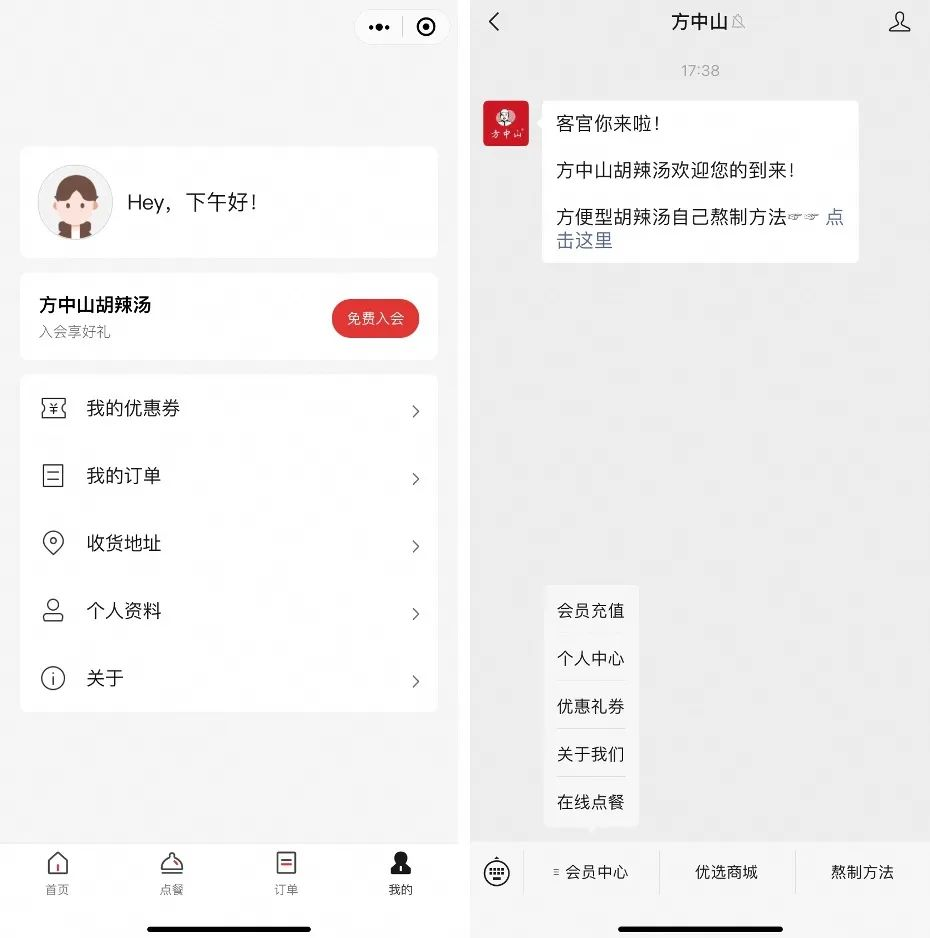Switch to the 首页 tab
This screenshot has height=938, width=930.
[x=58, y=873]
